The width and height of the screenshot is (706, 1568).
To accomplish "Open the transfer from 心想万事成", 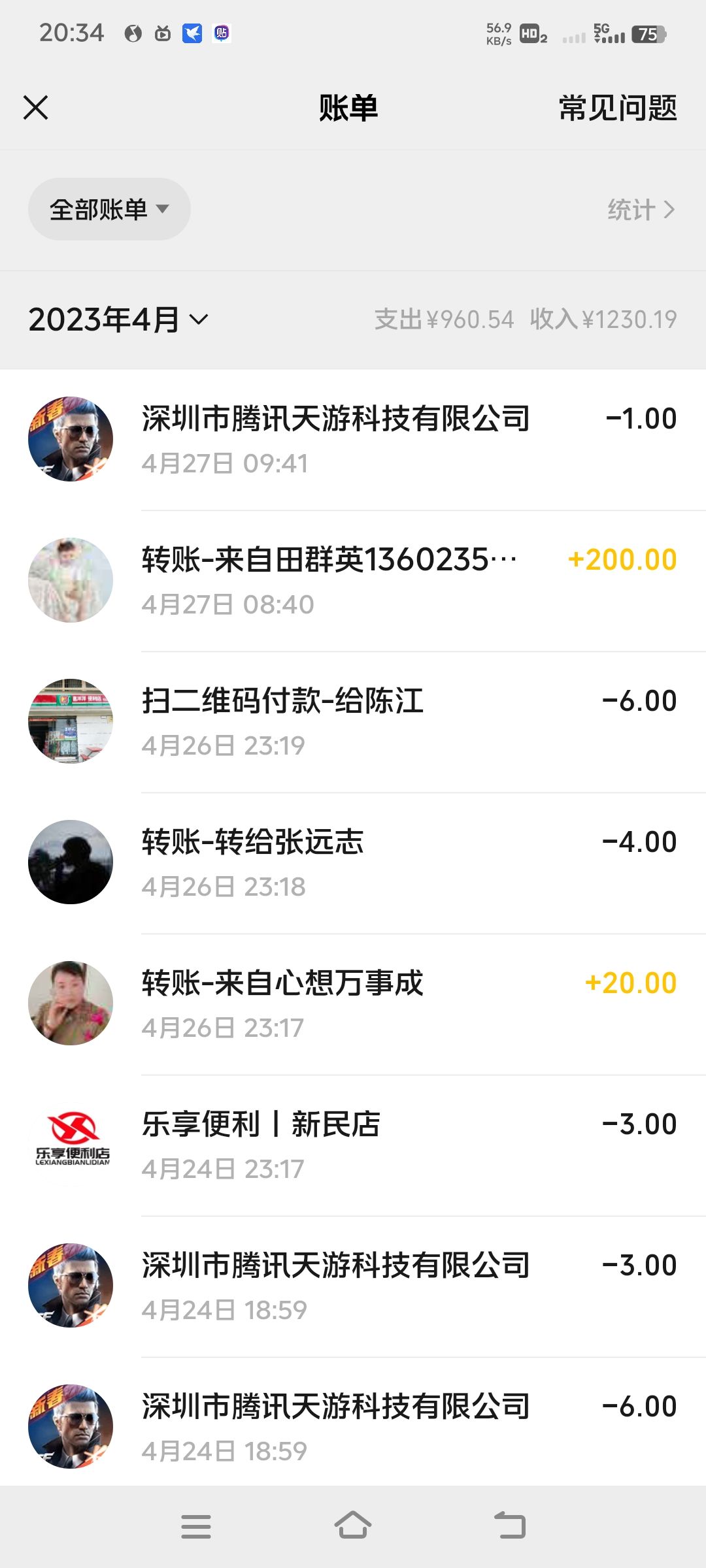I will coord(353,1004).
